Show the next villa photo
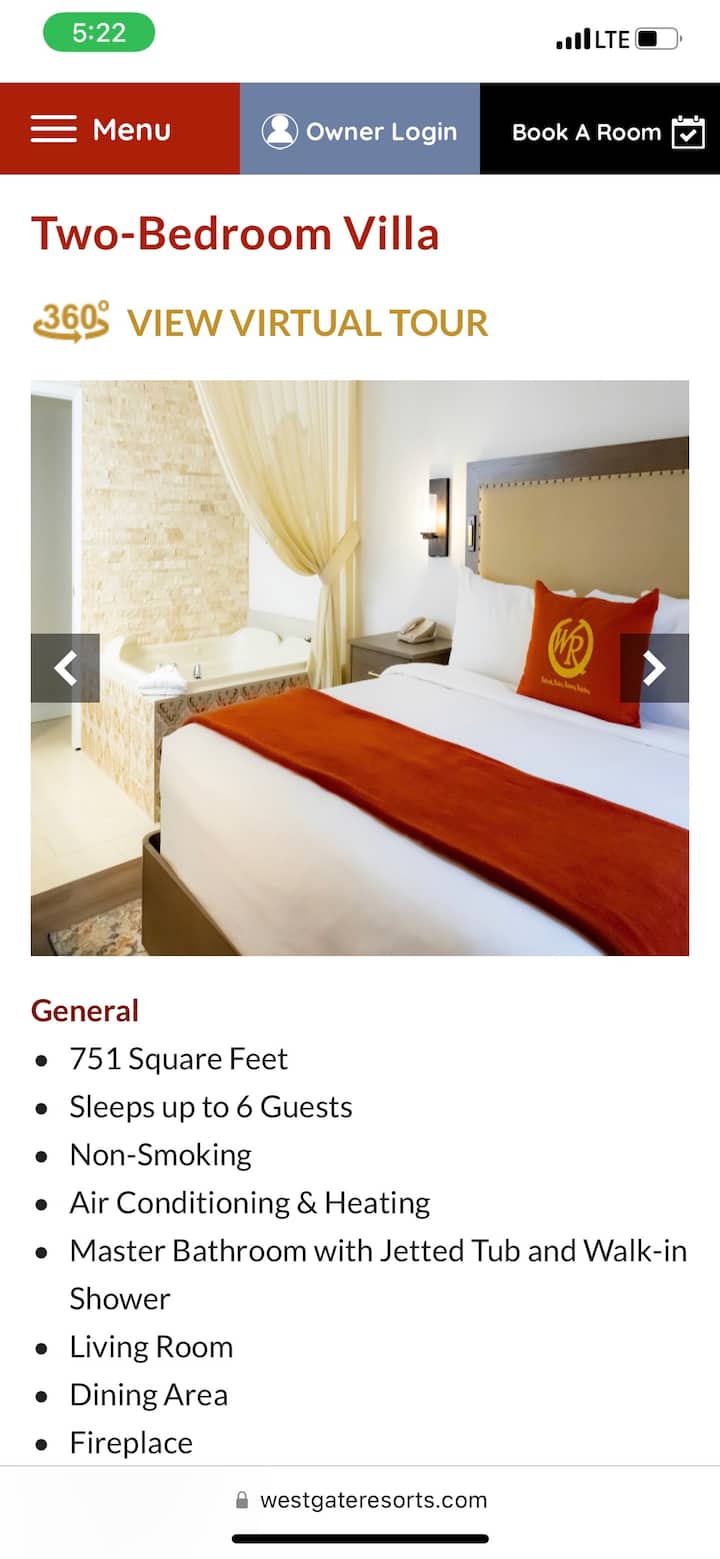Viewport: 720px width, 1559px height. coord(654,668)
